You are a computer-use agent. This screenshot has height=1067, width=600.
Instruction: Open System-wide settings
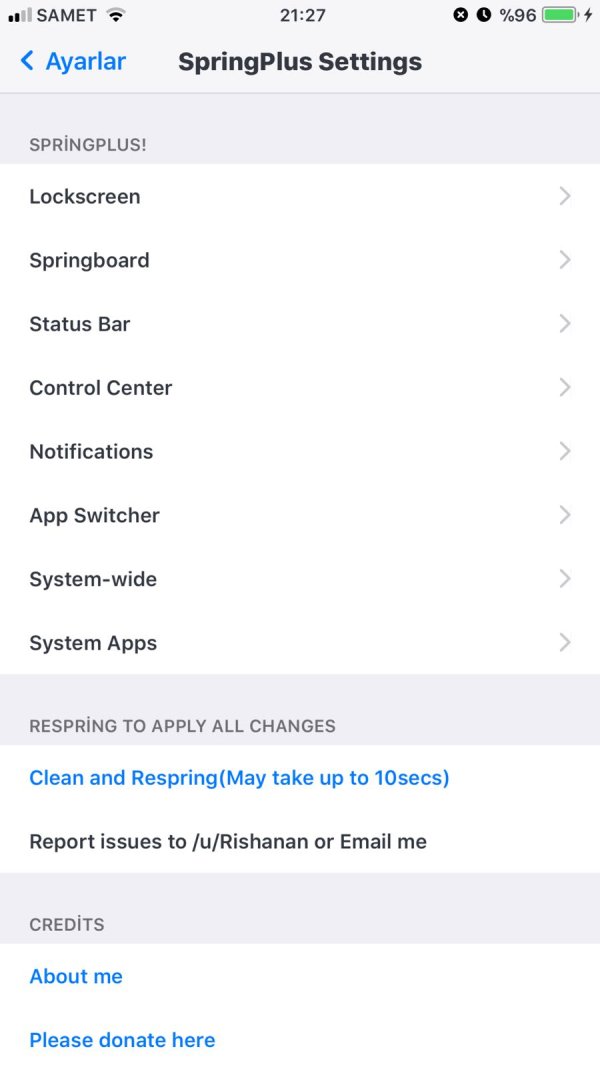tap(300, 579)
